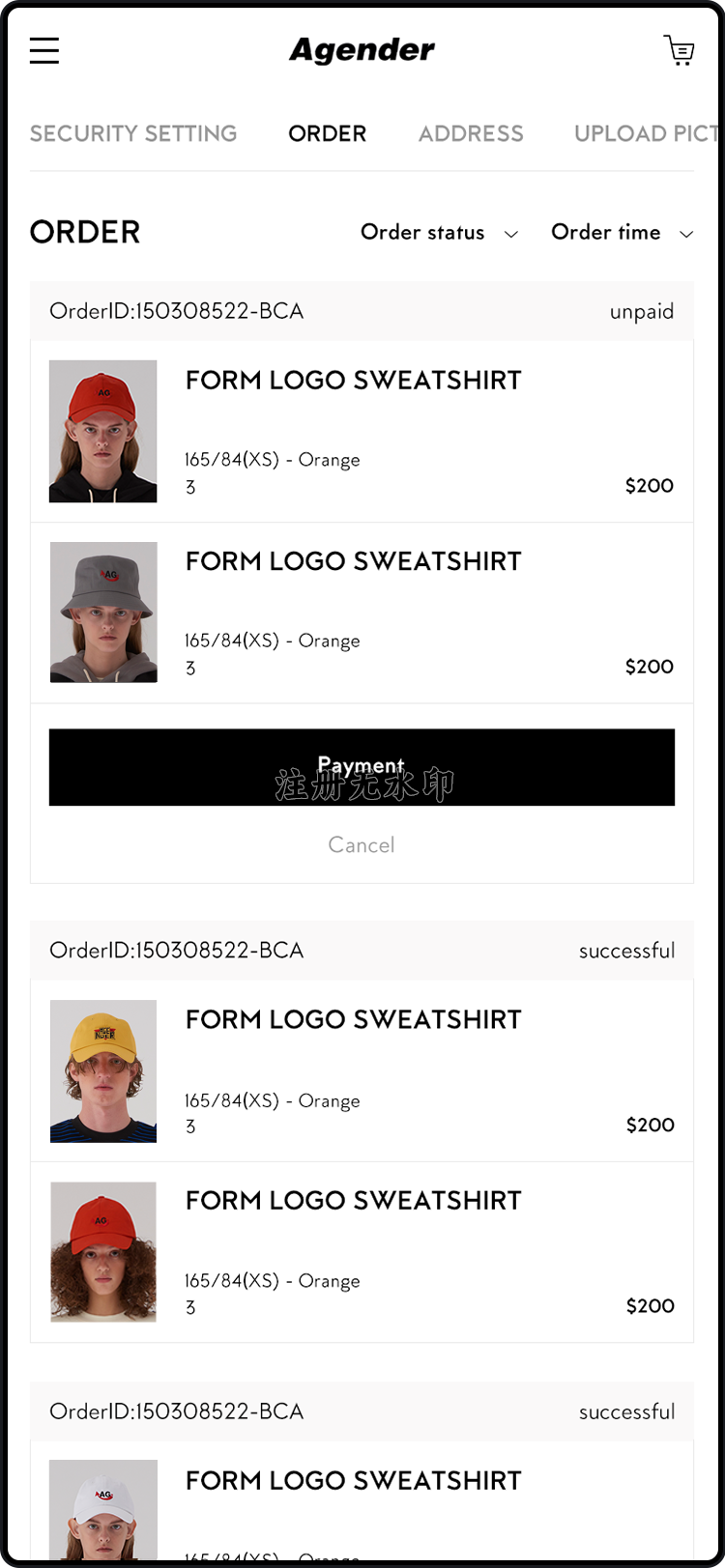725x1568 pixels.
Task: Tap the Payment button for the unpaid order
Action: [x=362, y=767]
